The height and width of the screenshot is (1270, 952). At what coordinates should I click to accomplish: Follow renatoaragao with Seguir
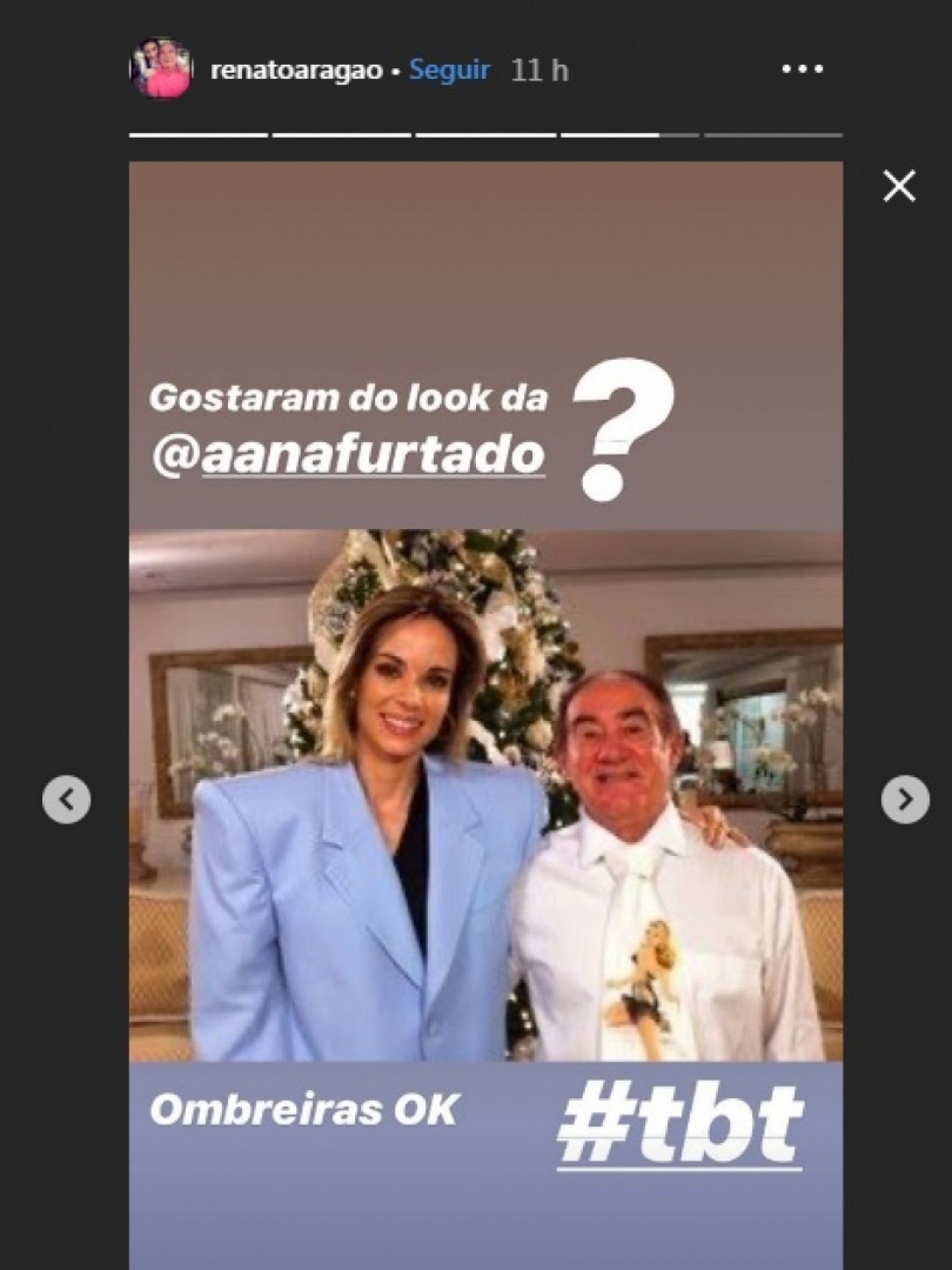(450, 70)
